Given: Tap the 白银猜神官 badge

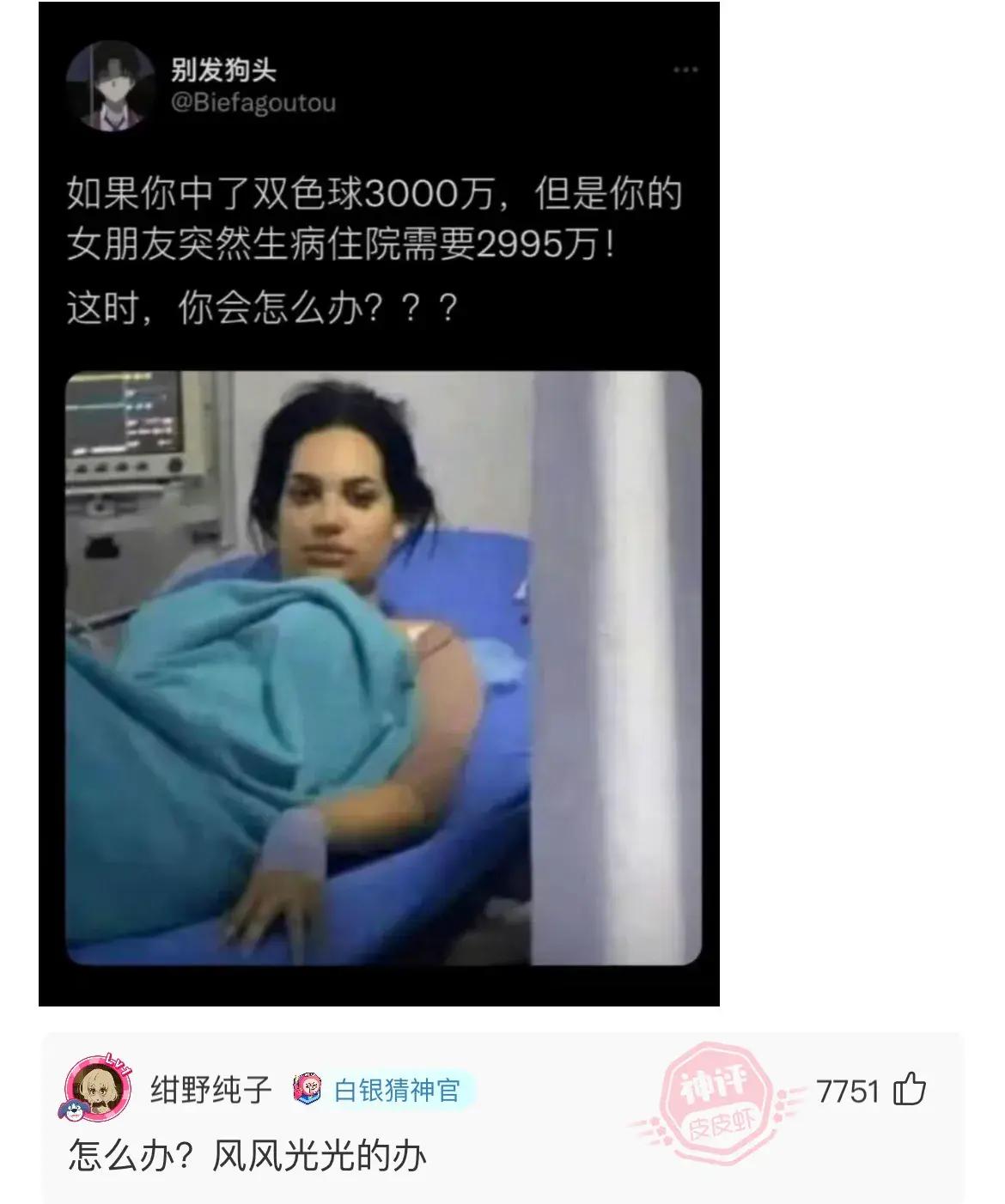Looking at the screenshot, I should pos(381,1091).
